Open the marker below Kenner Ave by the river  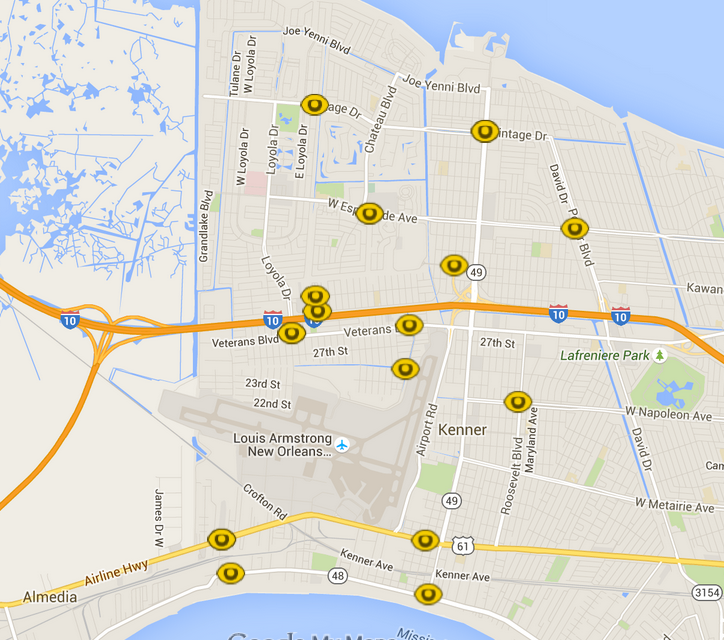coord(429,593)
